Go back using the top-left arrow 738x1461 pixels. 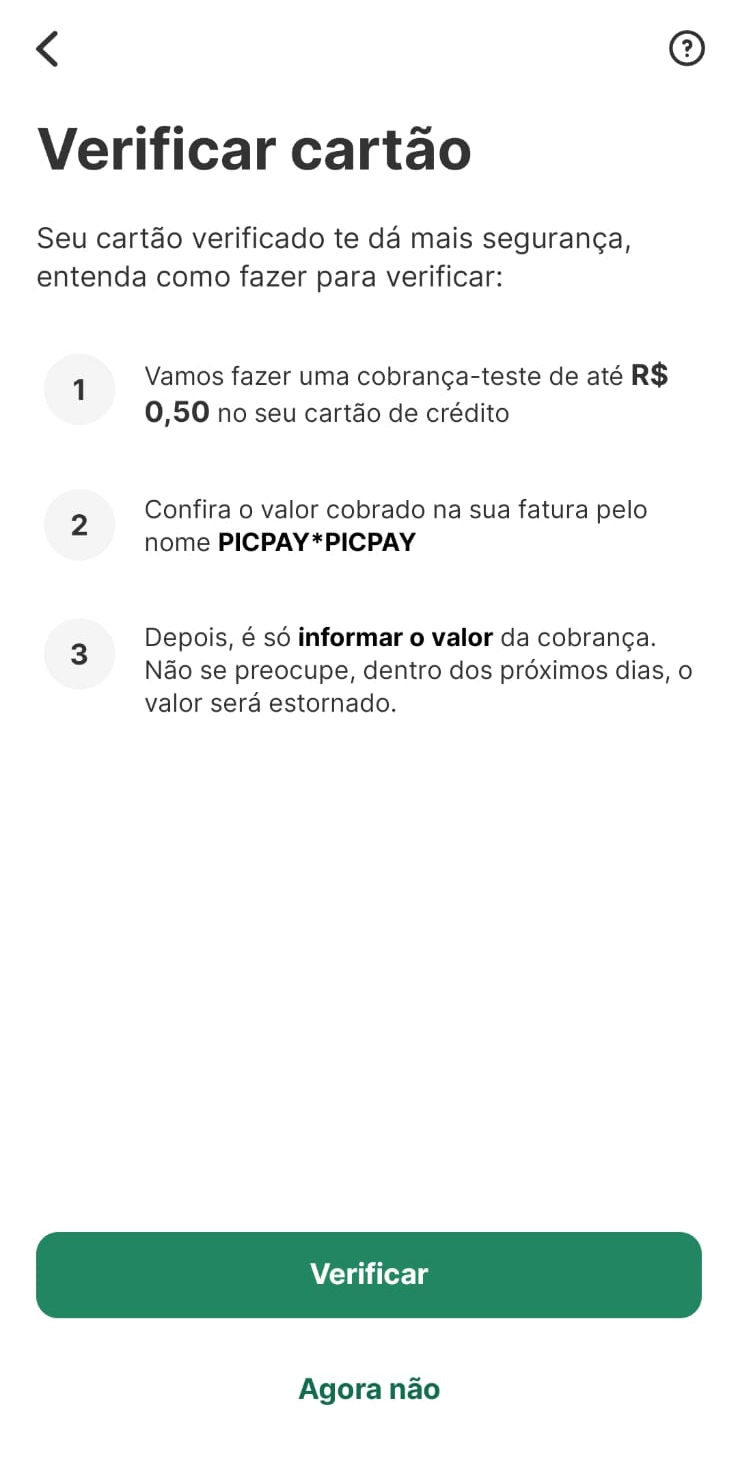pos(47,48)
